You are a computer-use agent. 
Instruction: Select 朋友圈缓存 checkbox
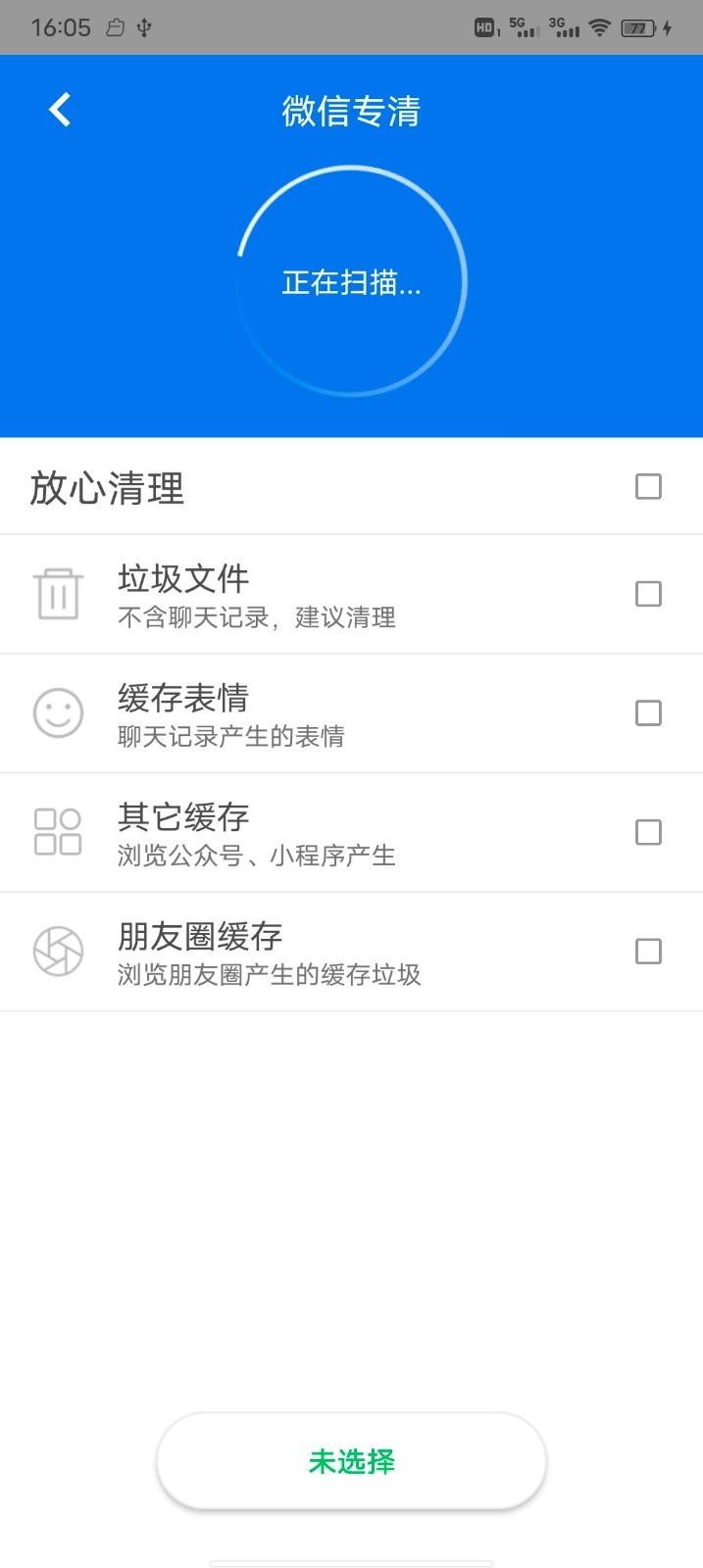click(648, 952)
